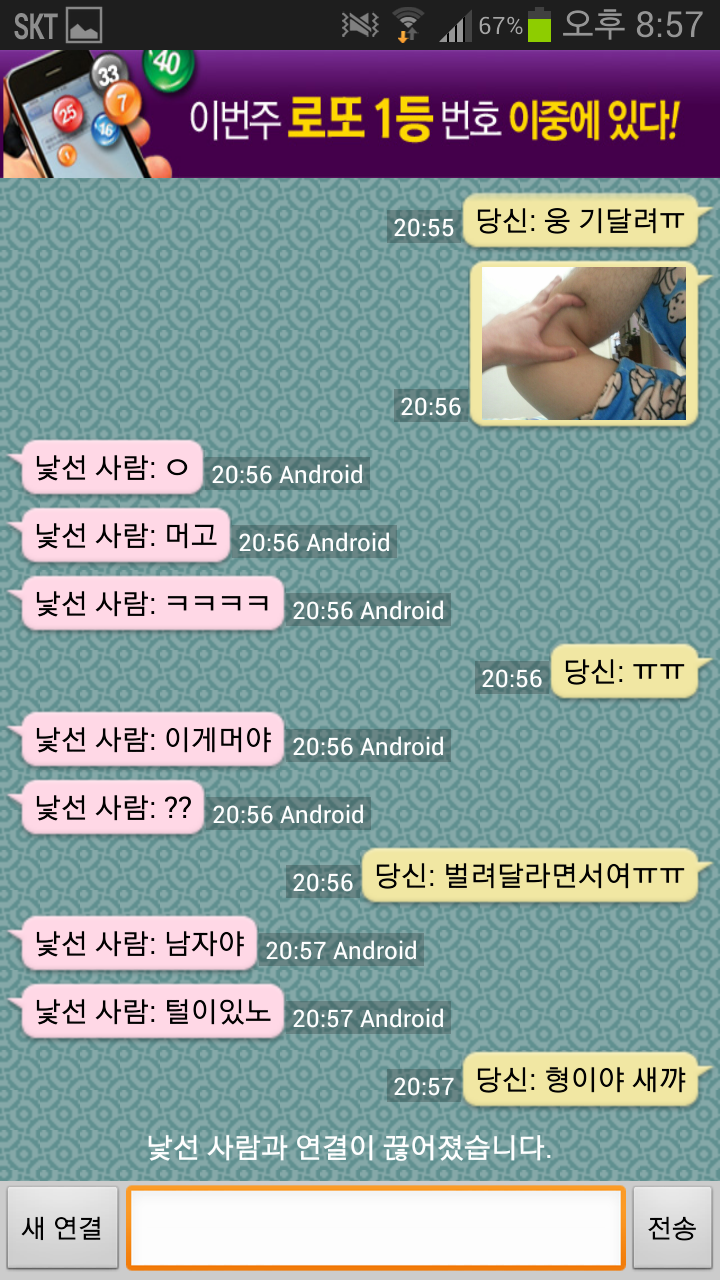Tap the 전송 send button
This screenshot has height=1280, width=720.
pyautogui.click(x=672, y=1227)
